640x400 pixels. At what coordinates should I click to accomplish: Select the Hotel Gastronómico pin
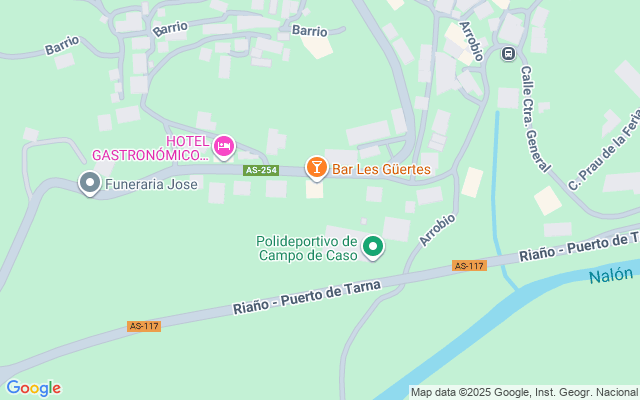click(x=224, y=147)
